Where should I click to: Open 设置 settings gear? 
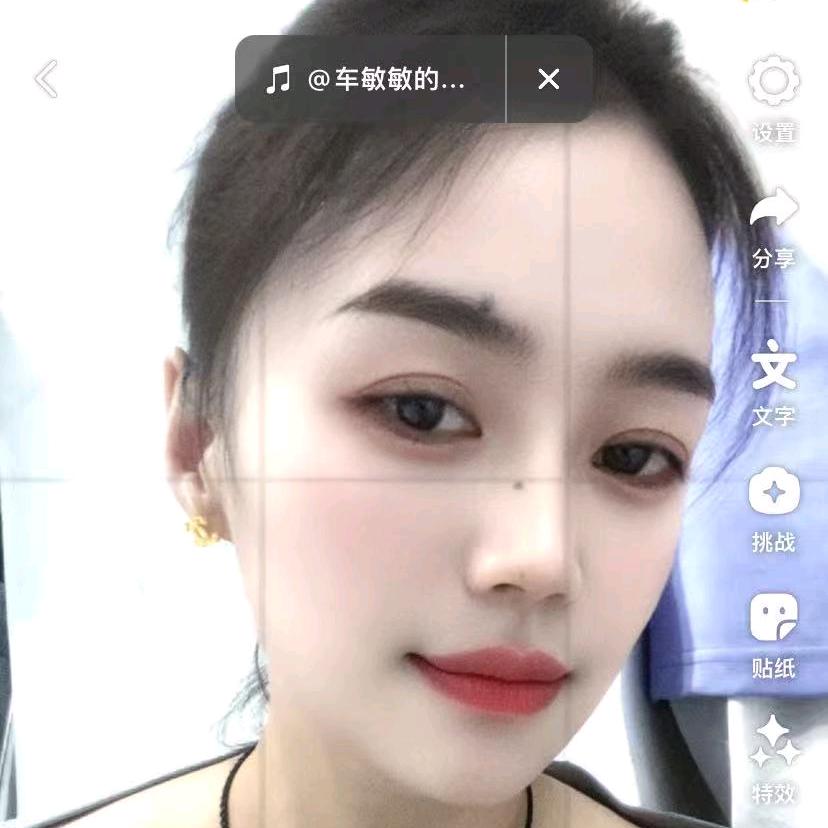click(x=774, y=82)
